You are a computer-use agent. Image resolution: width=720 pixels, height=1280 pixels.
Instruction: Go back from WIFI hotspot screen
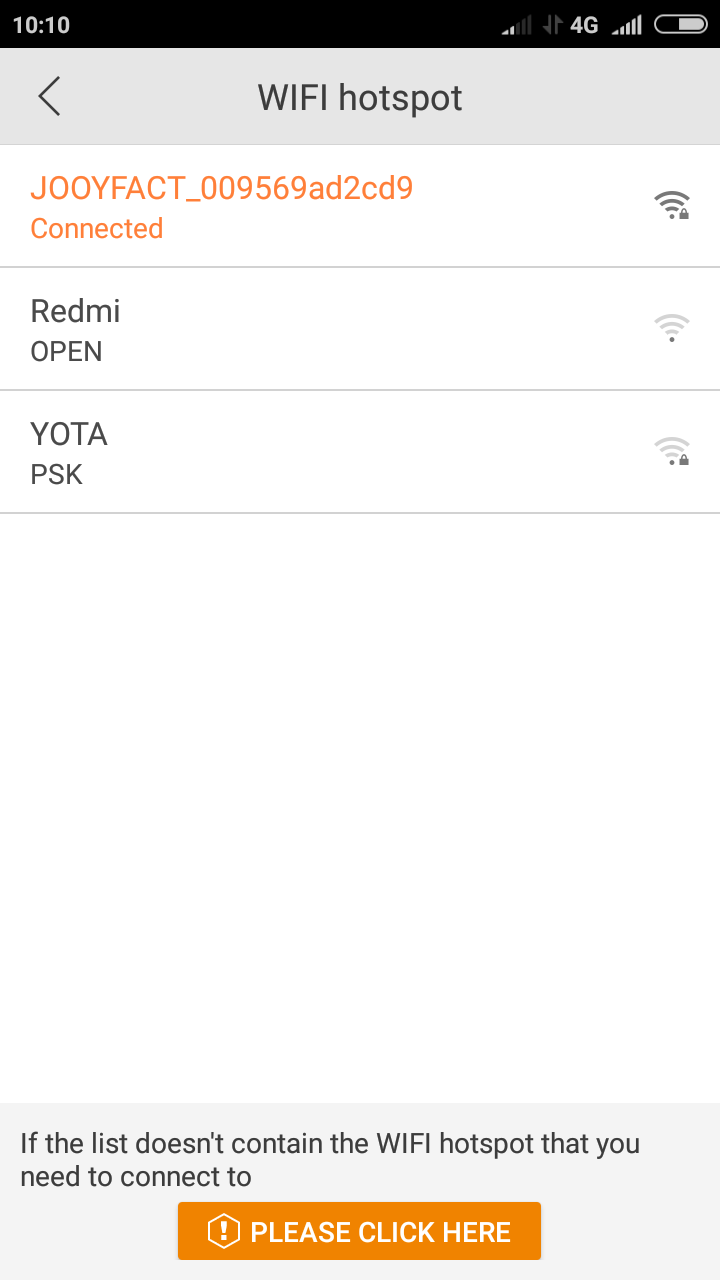click(x=49, y=97)
